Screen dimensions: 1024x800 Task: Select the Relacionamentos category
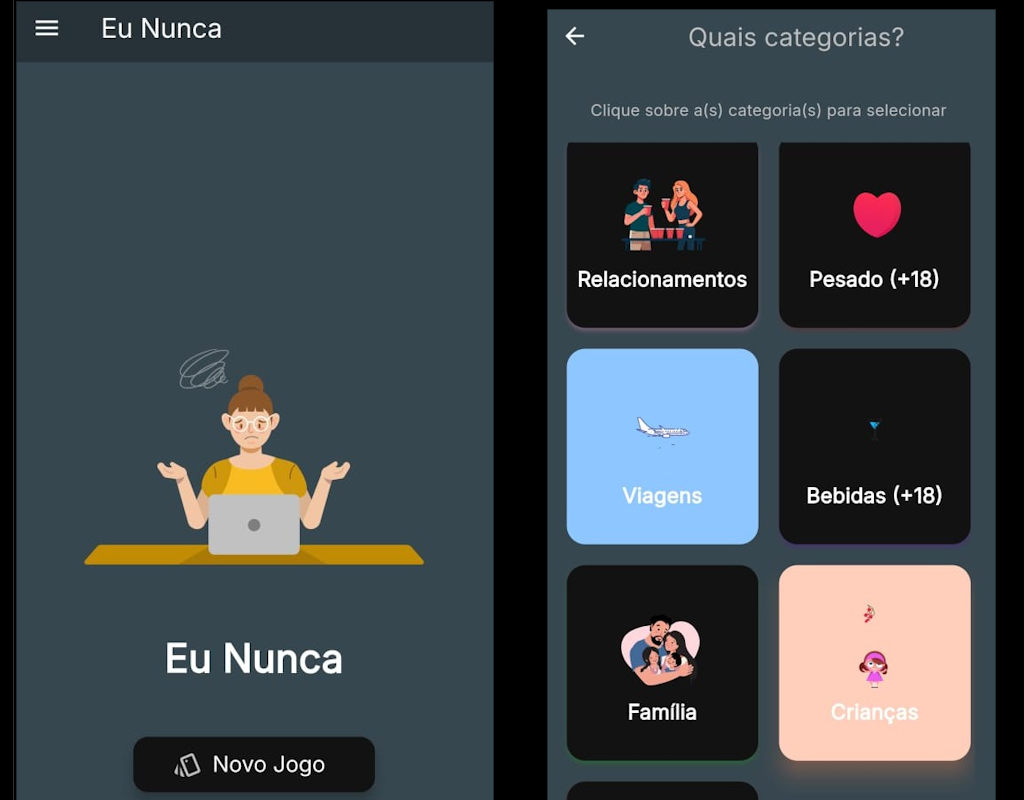point(662,235)
